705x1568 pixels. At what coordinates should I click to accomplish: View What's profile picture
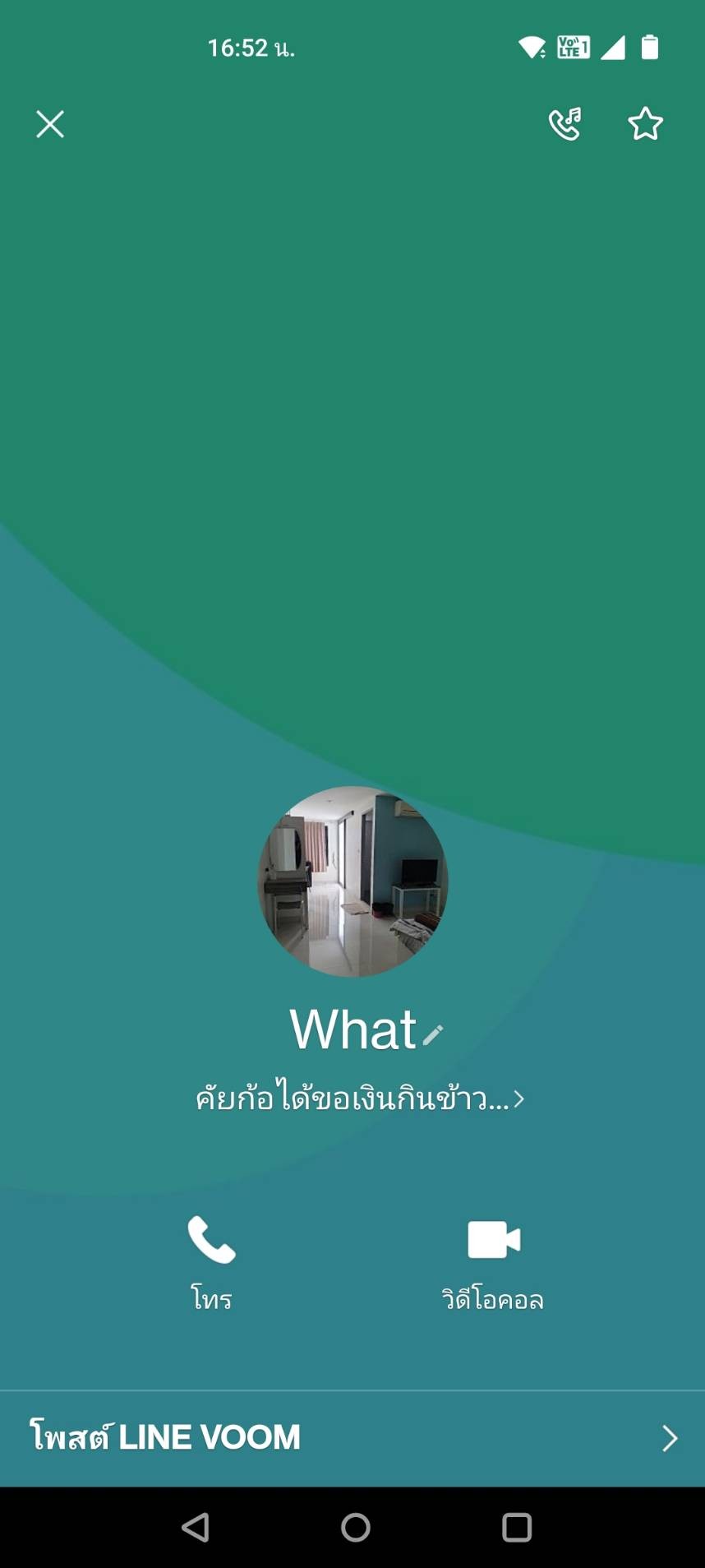[353, 881]
